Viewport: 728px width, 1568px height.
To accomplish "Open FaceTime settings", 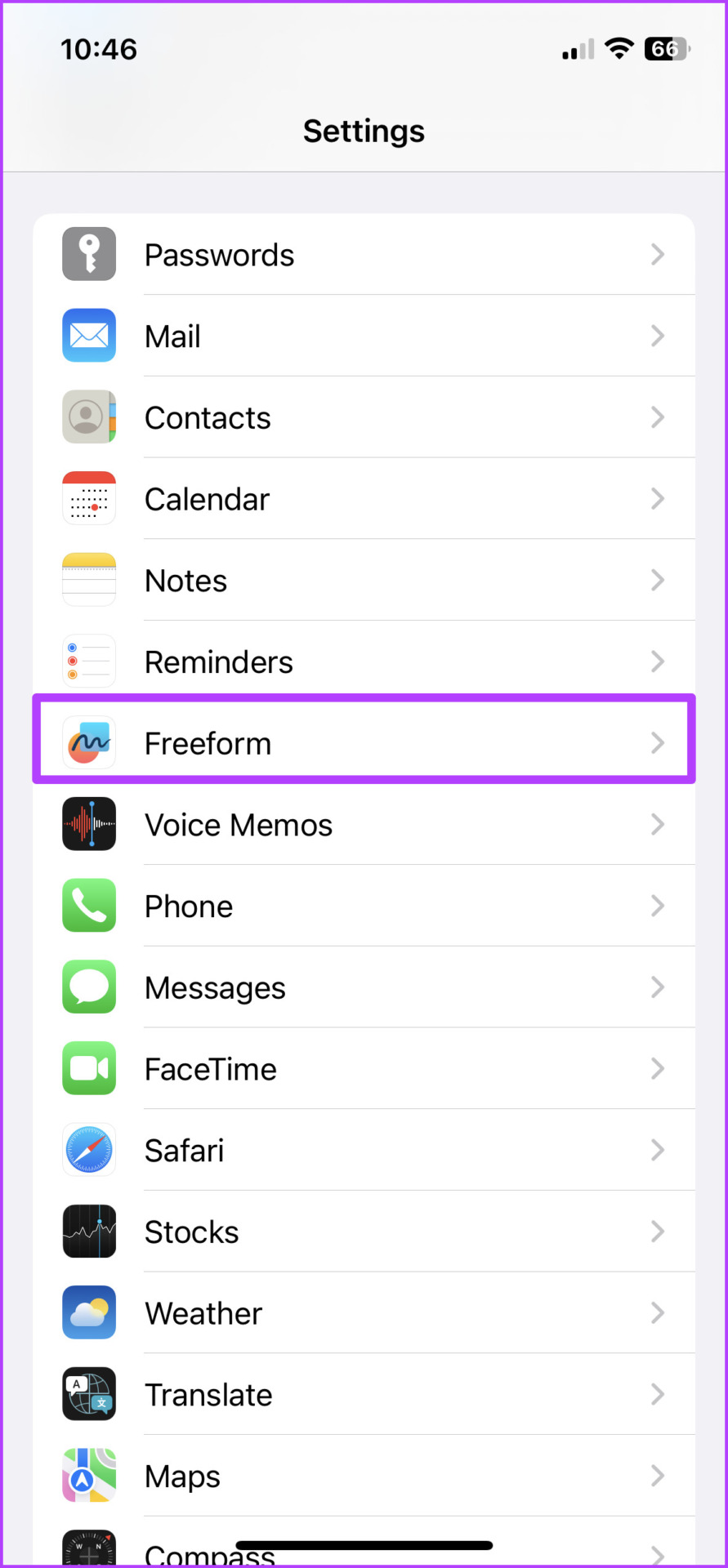I will tap(364, 1069).
